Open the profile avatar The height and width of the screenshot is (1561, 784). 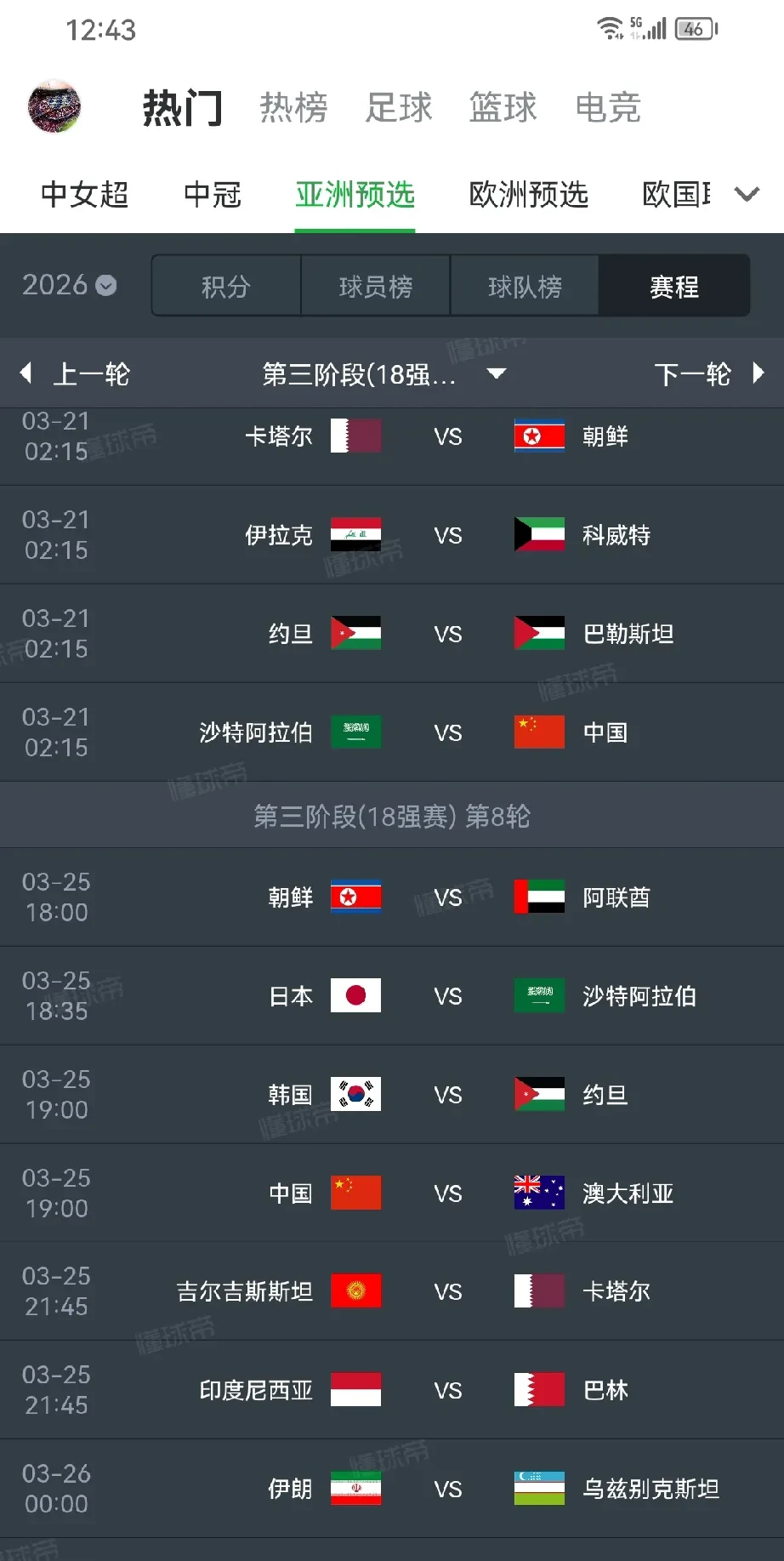[x=54, y=107]
